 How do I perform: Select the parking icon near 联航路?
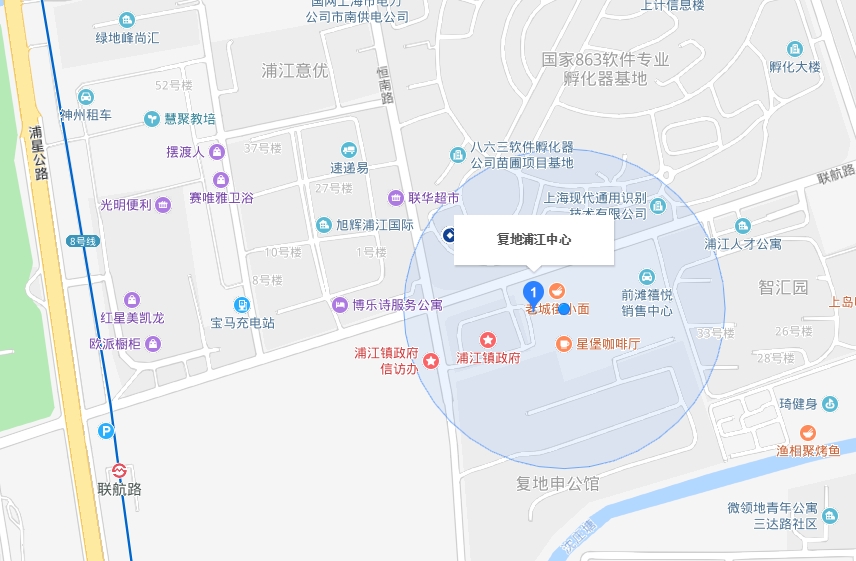point(106,431)
